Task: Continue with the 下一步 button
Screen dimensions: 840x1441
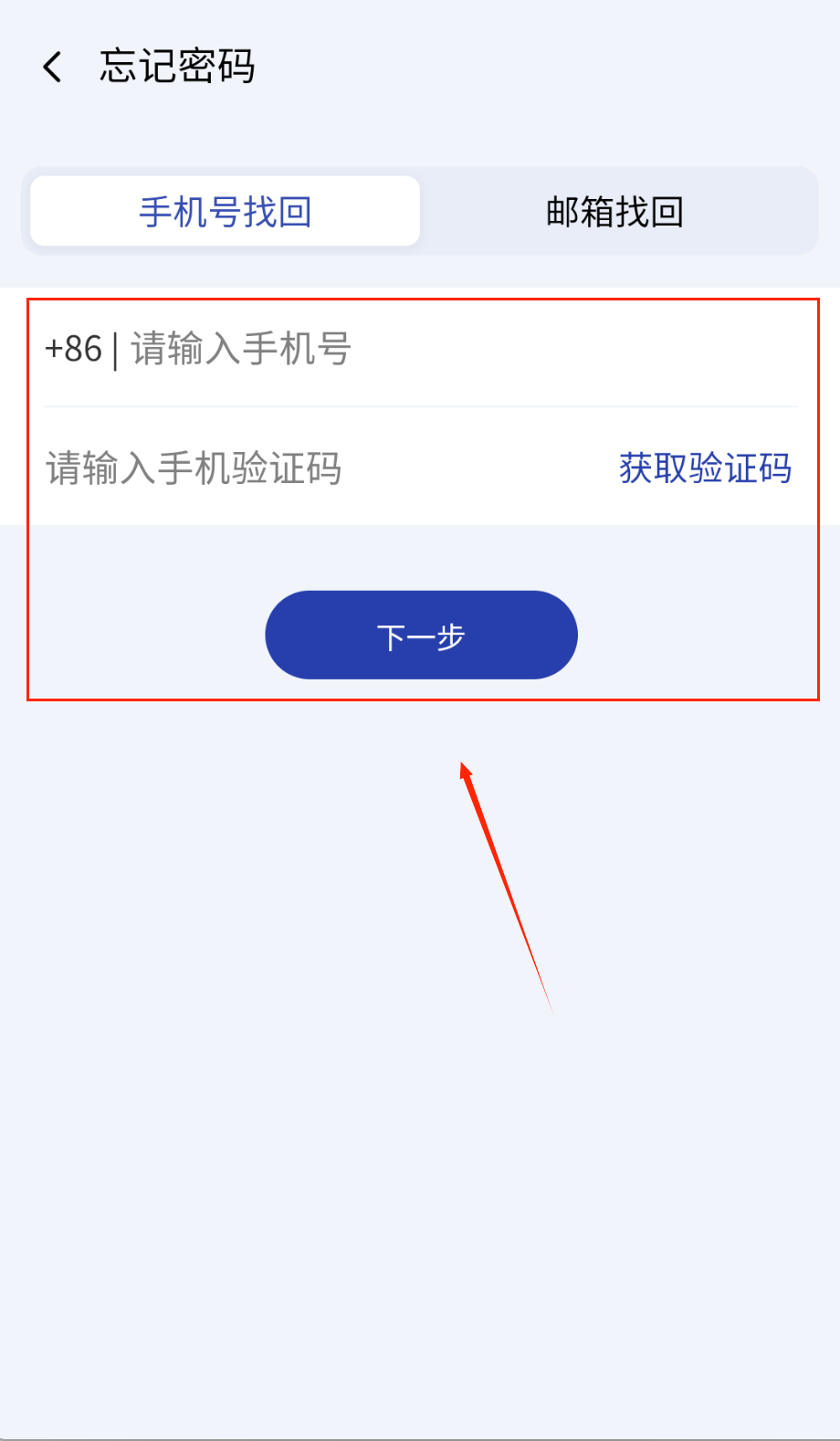Action: coord(421,636)
